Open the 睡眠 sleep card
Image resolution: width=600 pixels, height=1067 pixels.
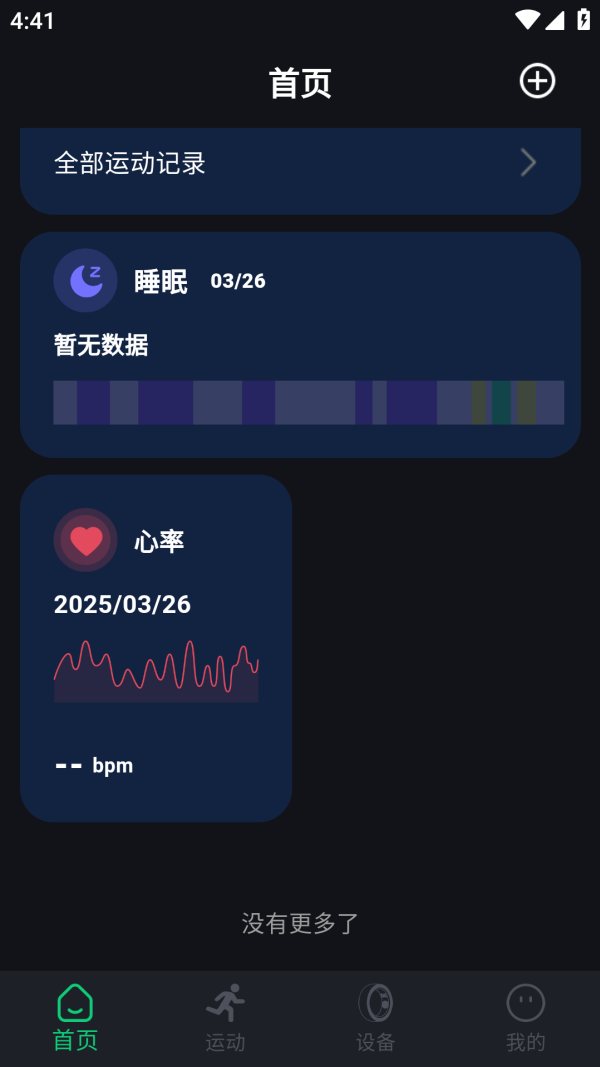click(300, 344)
